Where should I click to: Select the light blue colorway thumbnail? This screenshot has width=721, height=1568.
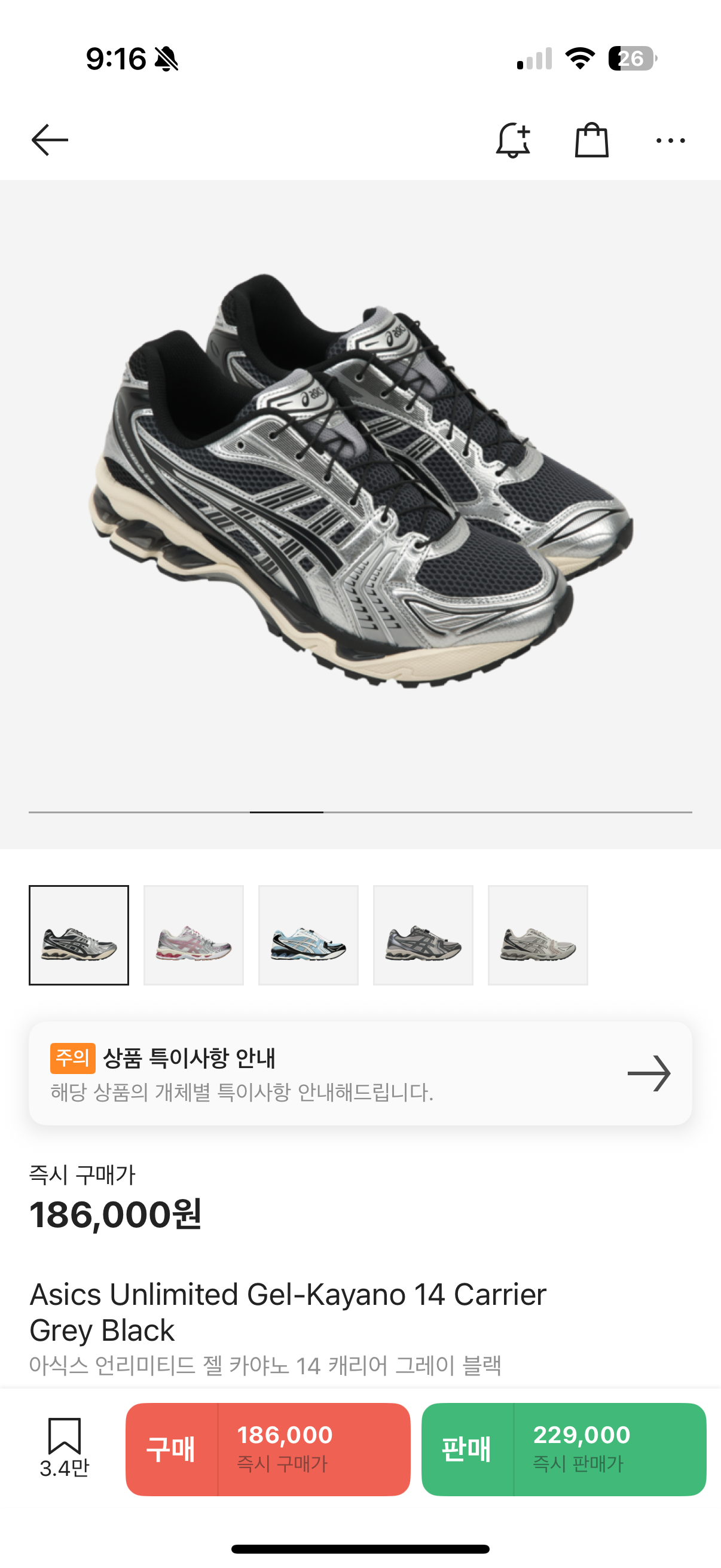click(x=308, y=935)
